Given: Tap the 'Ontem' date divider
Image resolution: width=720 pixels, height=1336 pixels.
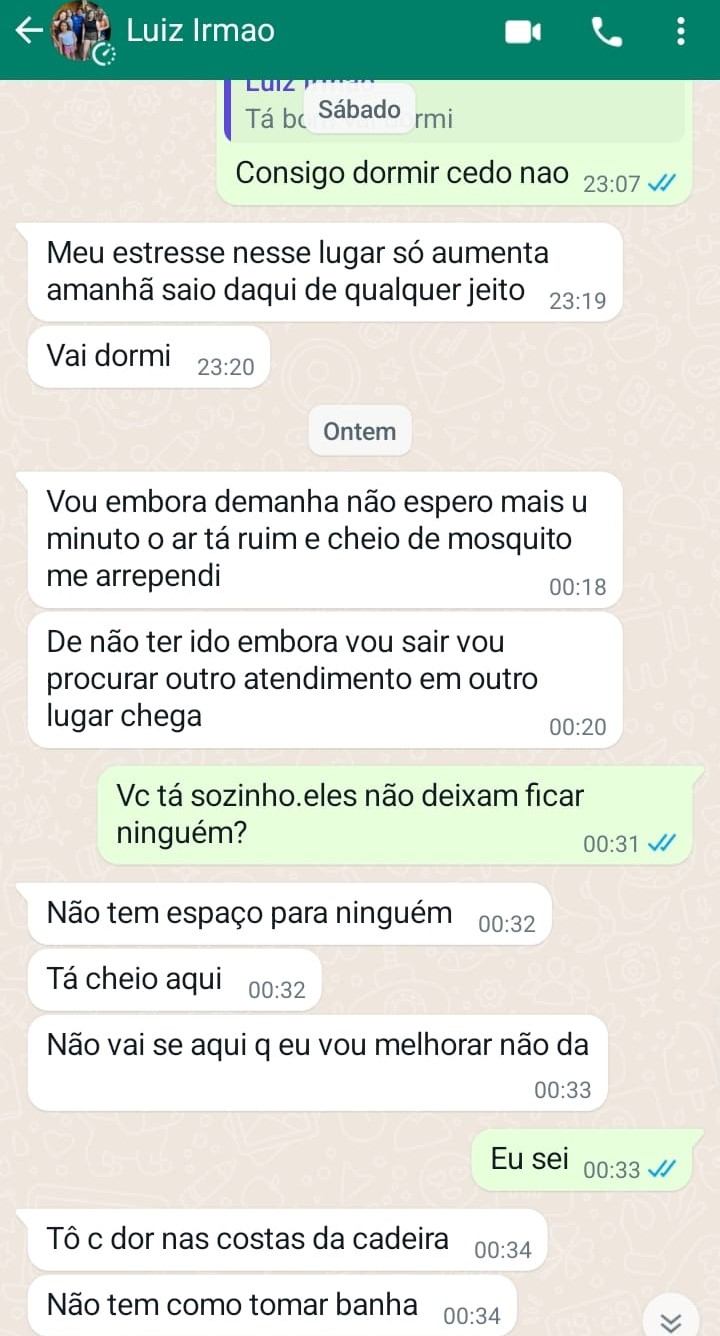Looking at the screenshot, I should coord(359,431).
